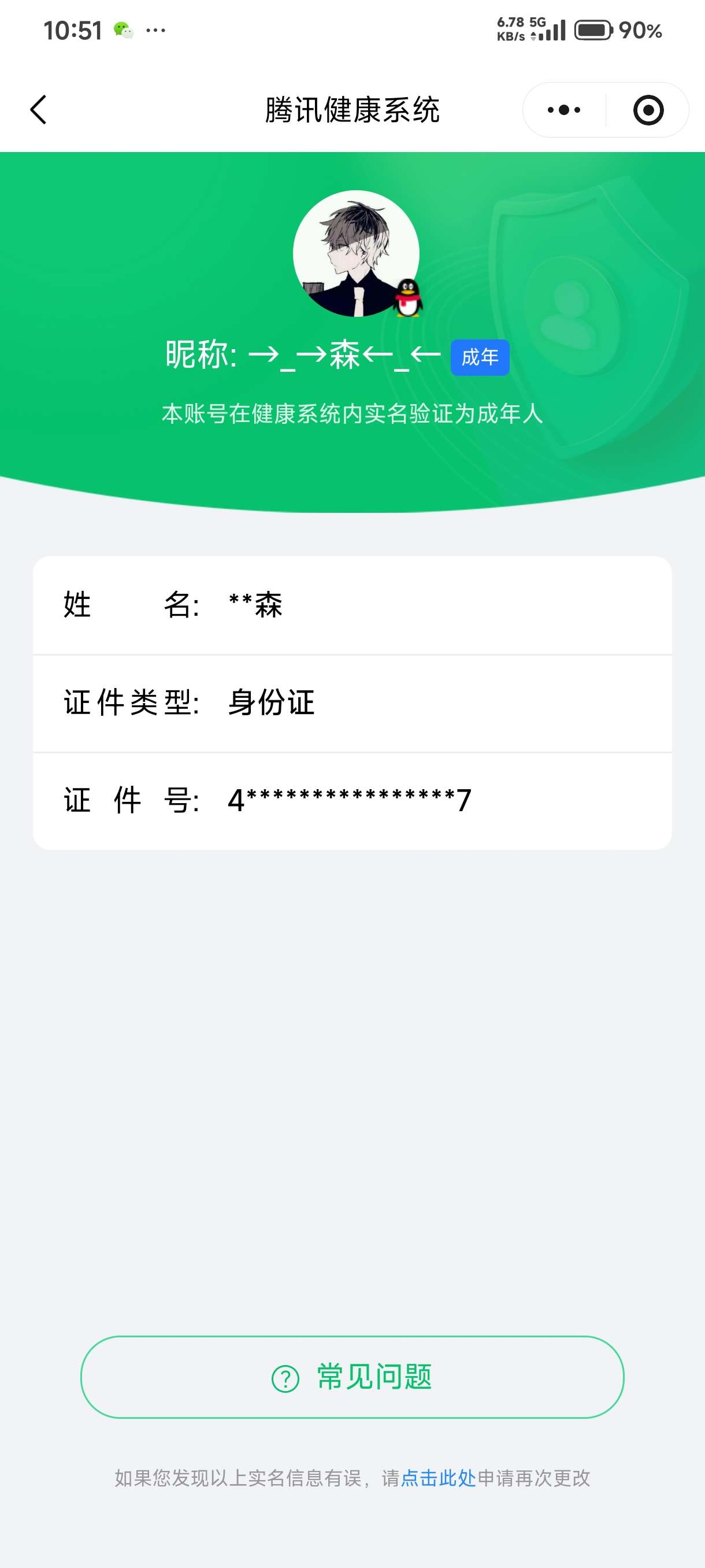Expand the 姓名 name information row
The height and width of the screenshot is (1568, 705).
[353, 606]
